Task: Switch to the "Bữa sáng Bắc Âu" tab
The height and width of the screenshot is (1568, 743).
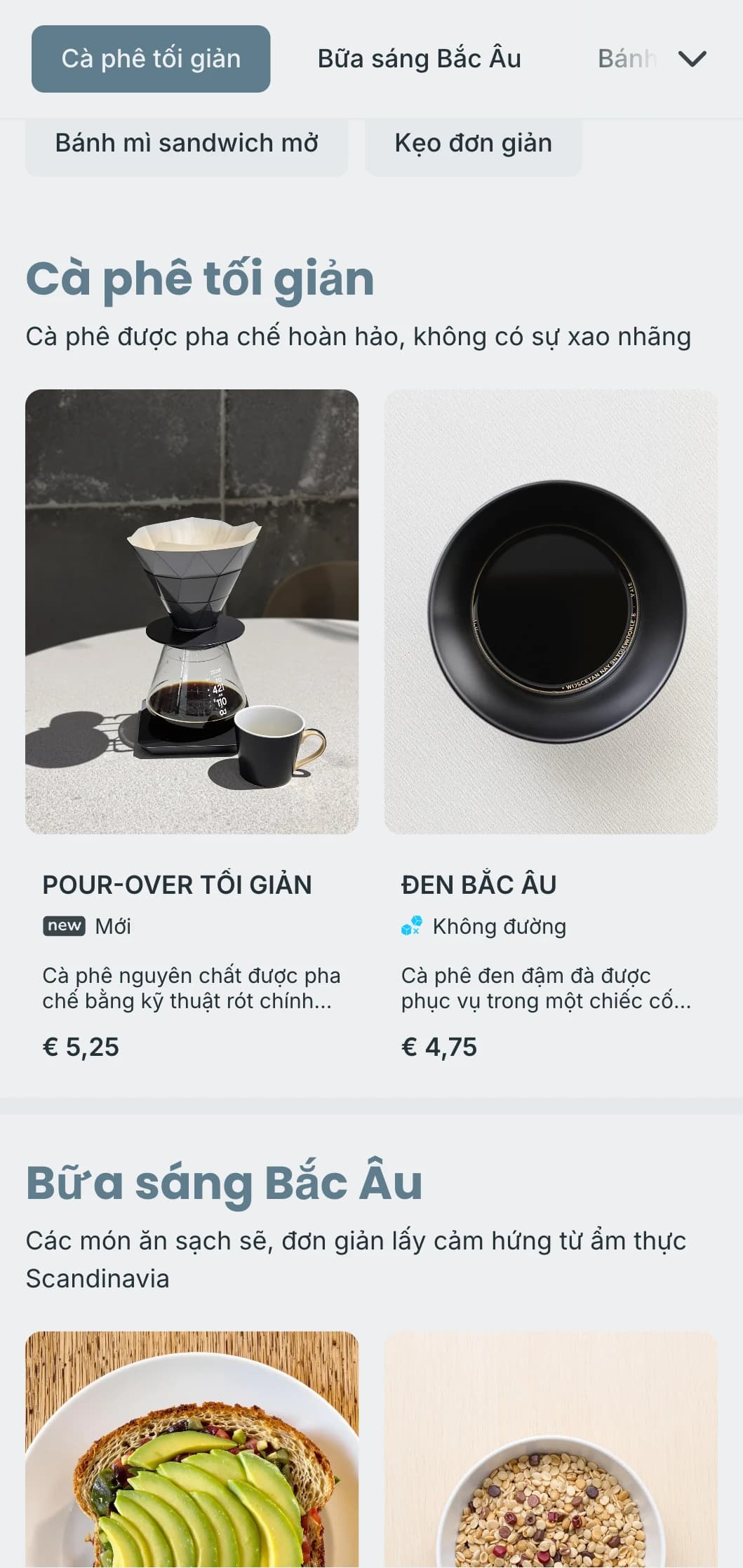Action: [x=420, y=58]
